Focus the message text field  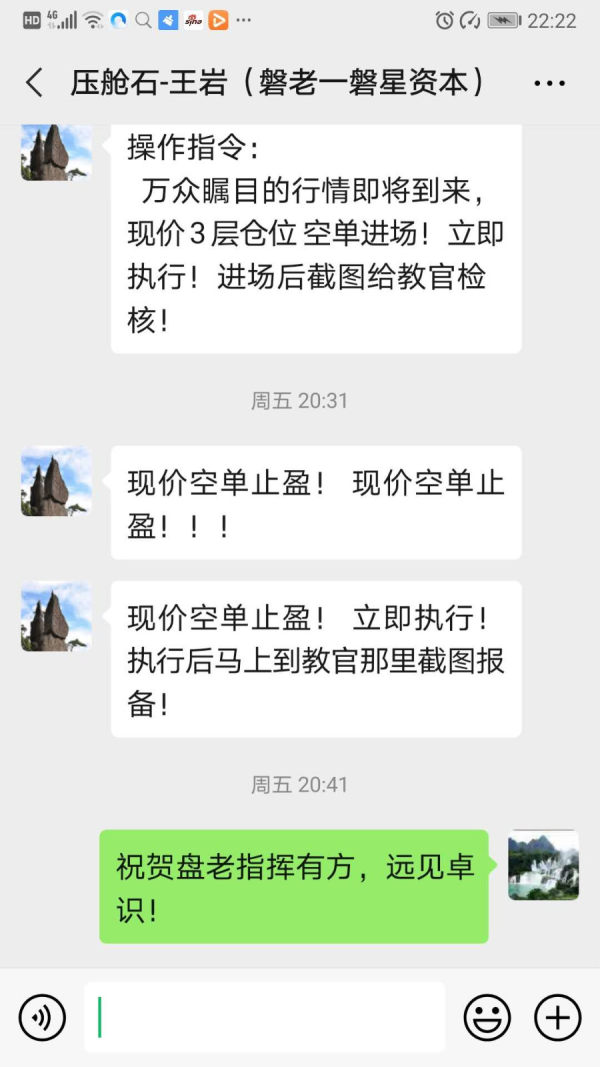(x=265, y=1017)
